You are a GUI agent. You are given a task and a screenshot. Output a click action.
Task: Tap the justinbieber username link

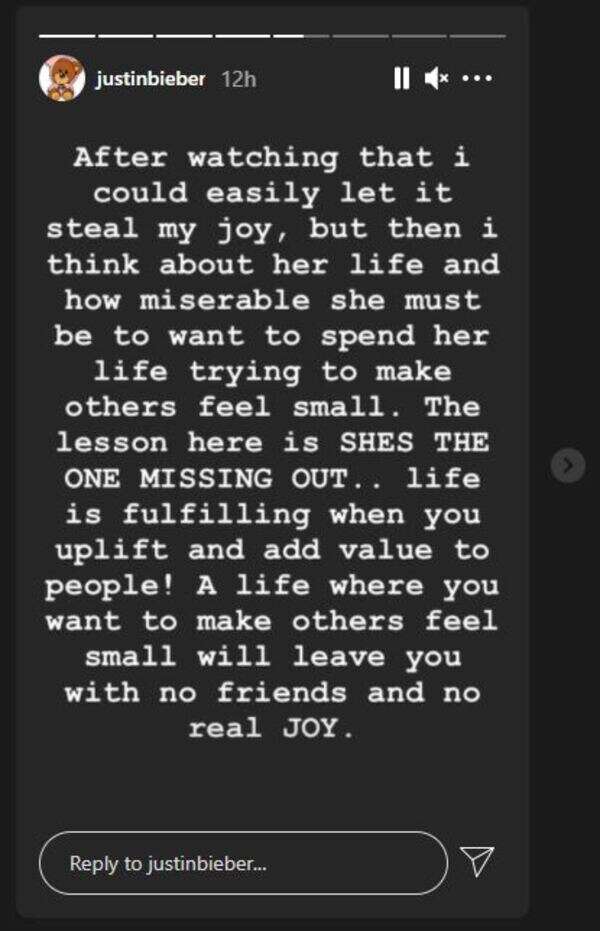(150, 78)
